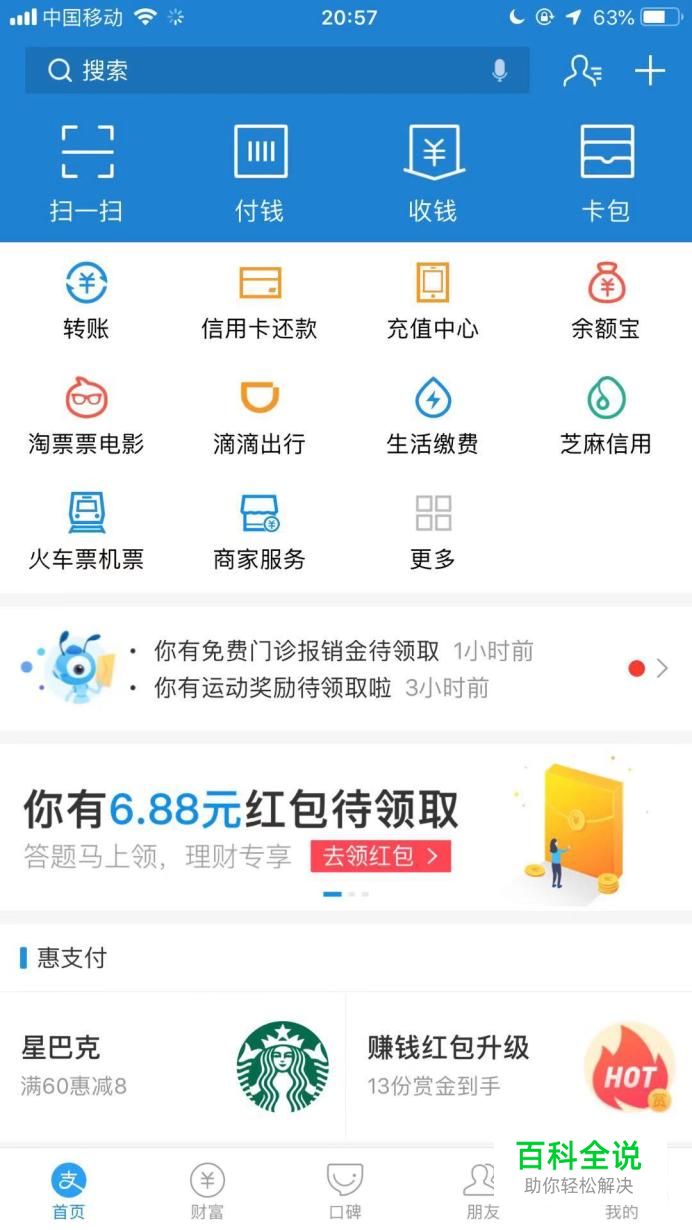Screen dimensions: 692x1230
Task: Open the contacts icon in top bar
Action: (582, 71)
